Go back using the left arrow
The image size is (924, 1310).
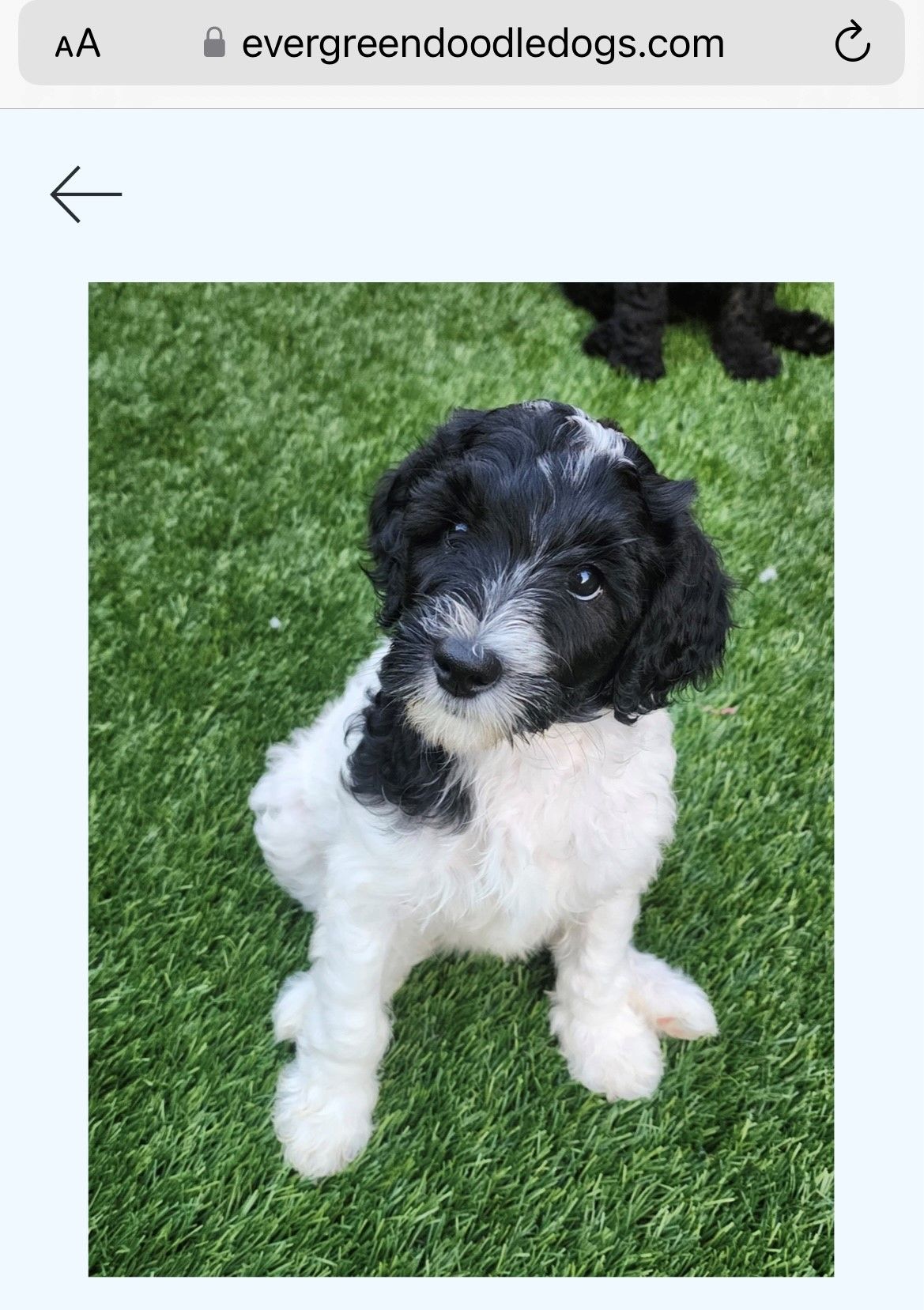[x=85, y=194]
